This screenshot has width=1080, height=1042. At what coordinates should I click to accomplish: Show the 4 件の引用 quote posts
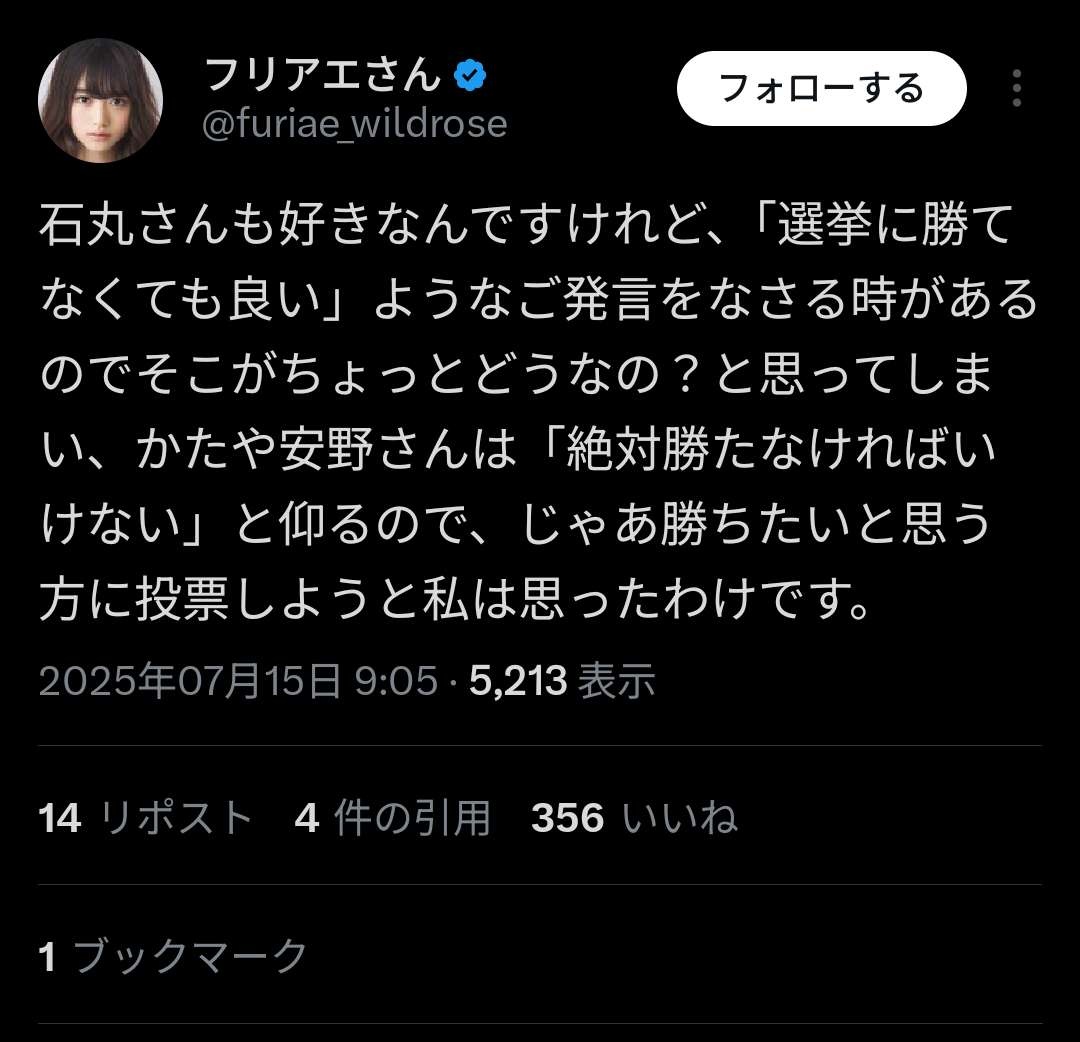click(393, 818)
